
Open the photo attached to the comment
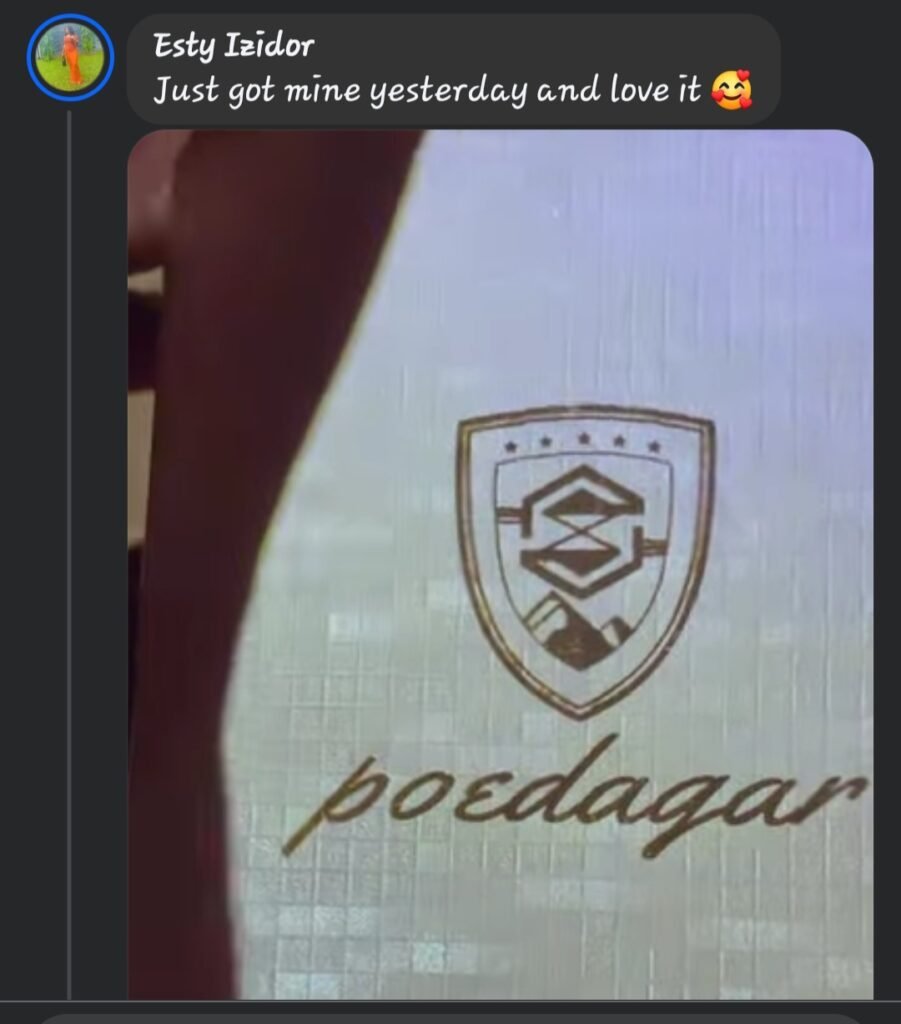point(500,565)
